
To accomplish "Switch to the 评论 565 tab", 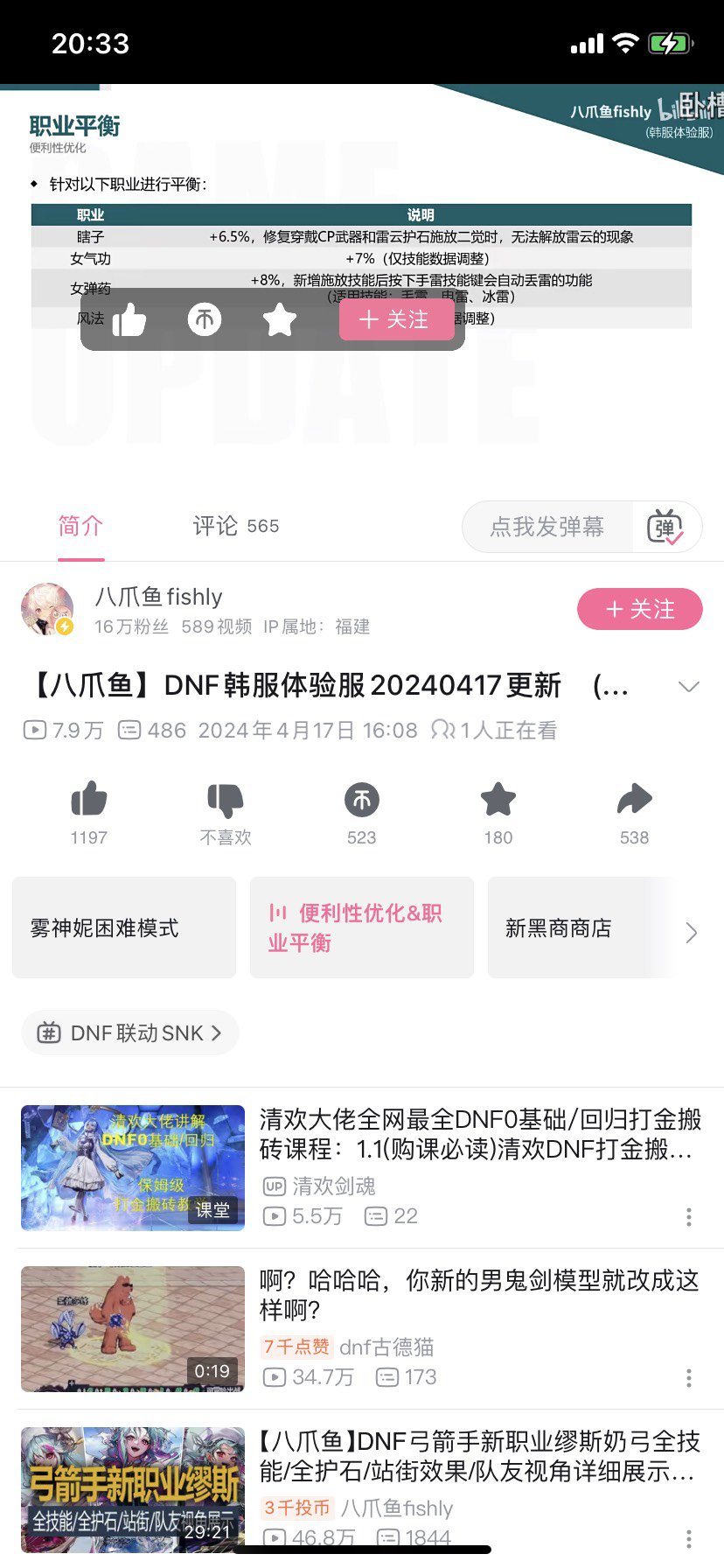I will pos(236,526).
